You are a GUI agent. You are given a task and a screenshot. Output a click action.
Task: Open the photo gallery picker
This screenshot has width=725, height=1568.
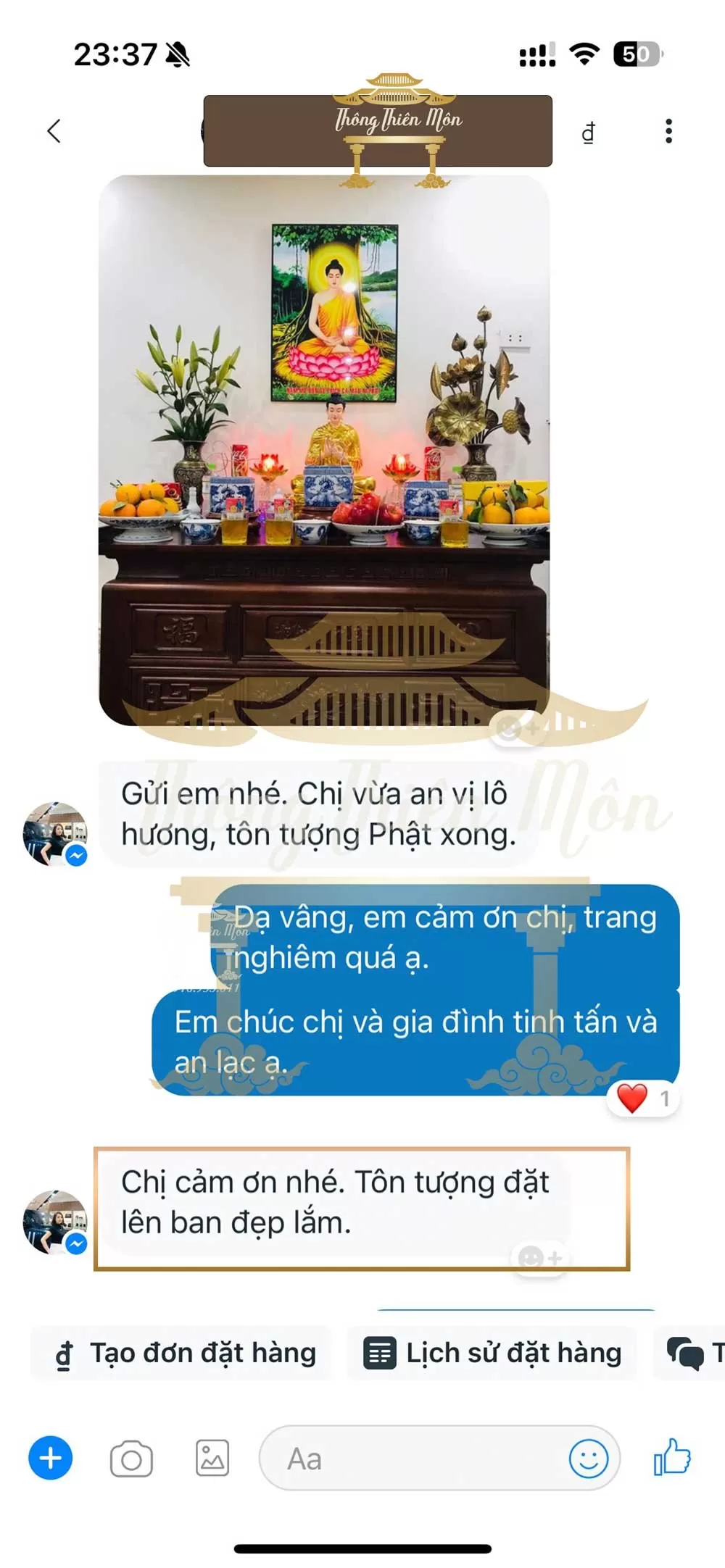point(212,1459)
